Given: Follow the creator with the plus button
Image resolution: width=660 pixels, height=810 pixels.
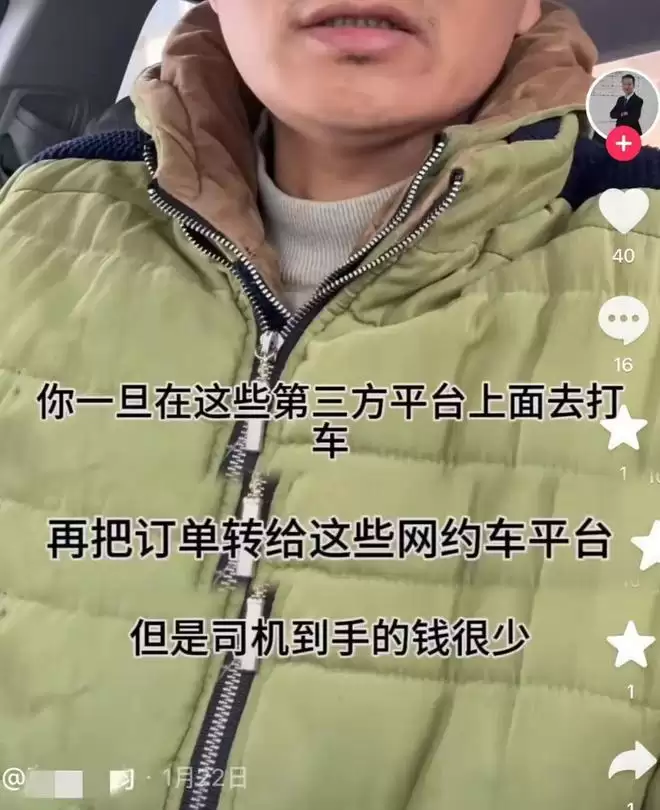Looking at the screenshot, I should (x=623, y=144).
